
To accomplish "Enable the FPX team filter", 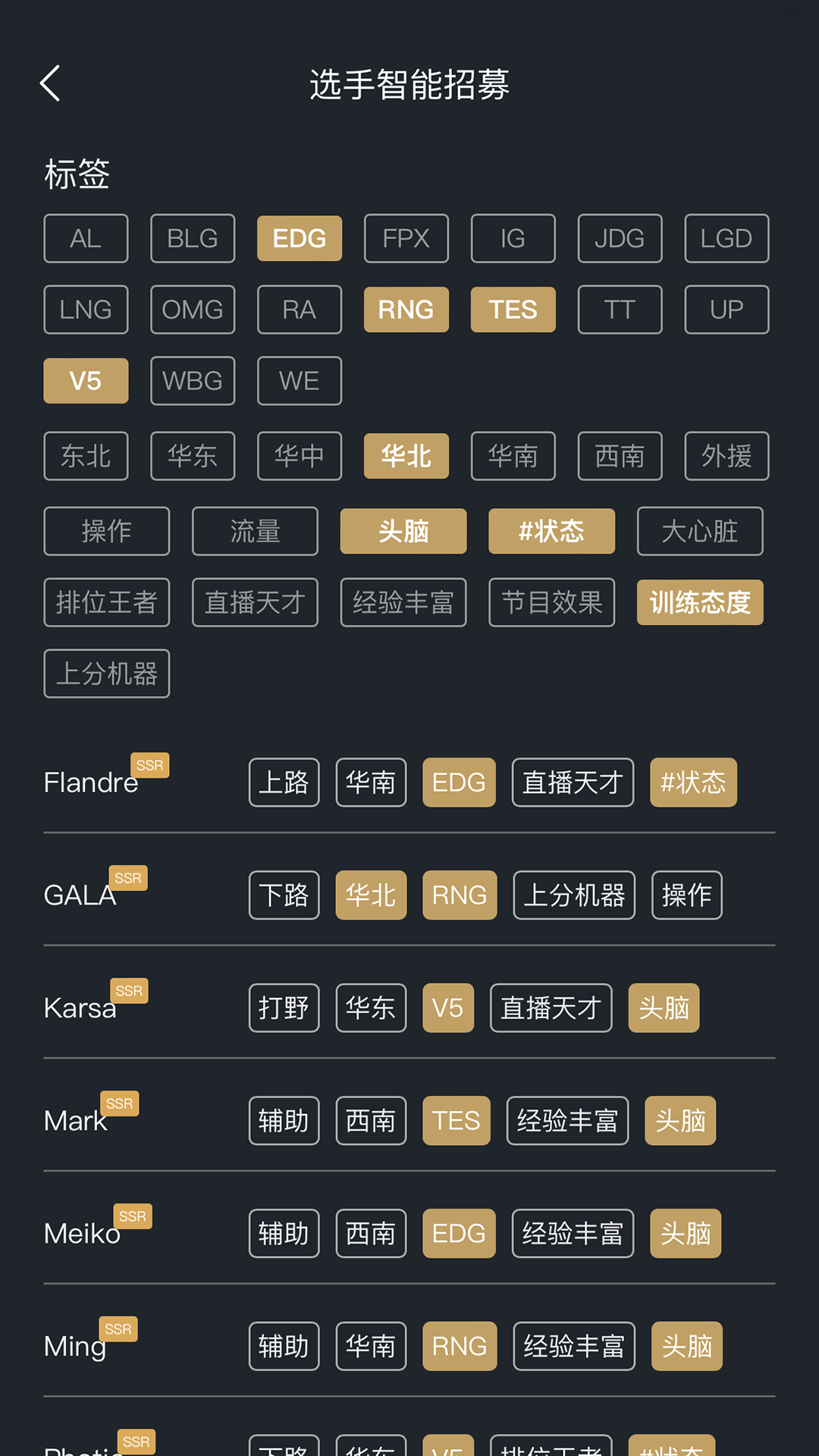I will 406,238.
